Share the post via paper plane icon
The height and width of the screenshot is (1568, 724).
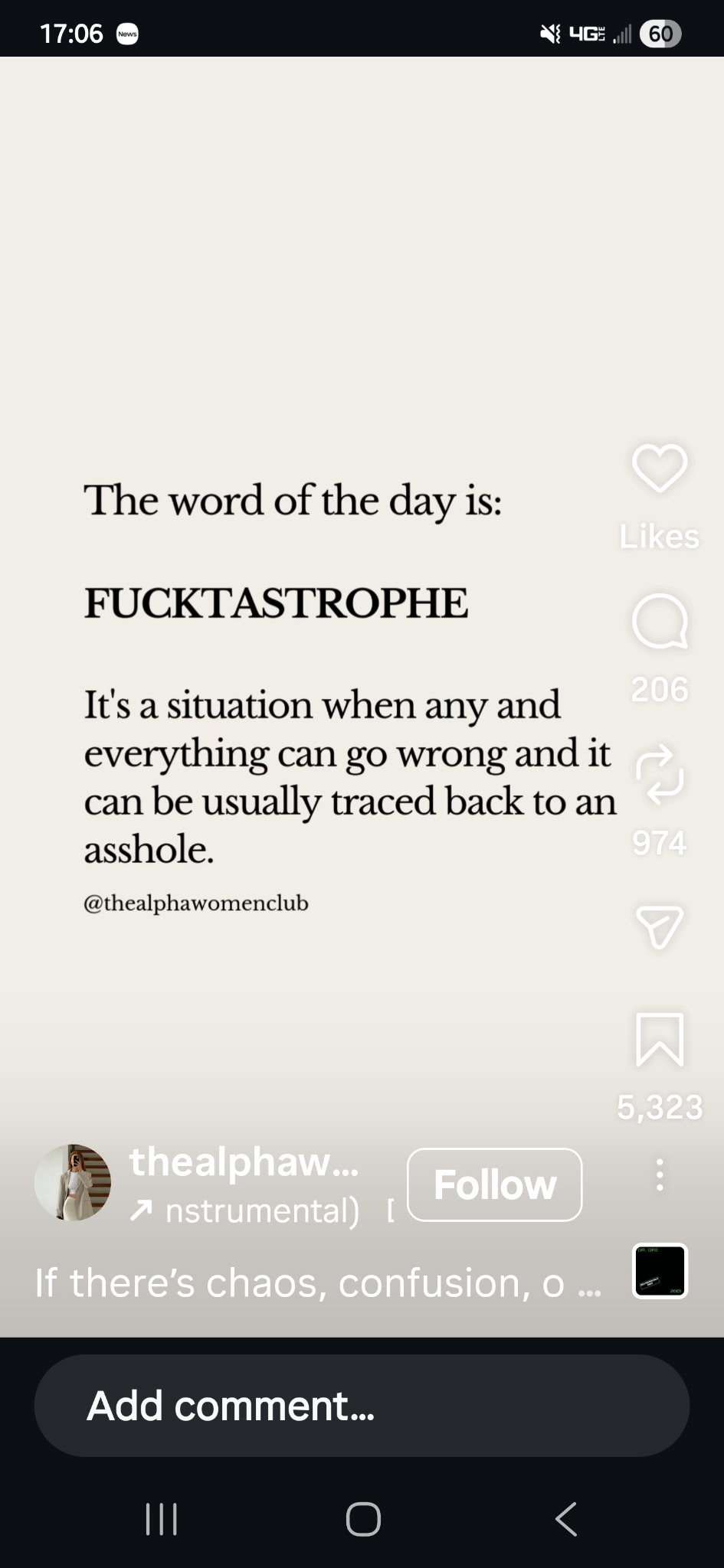(x=659, y=927)
